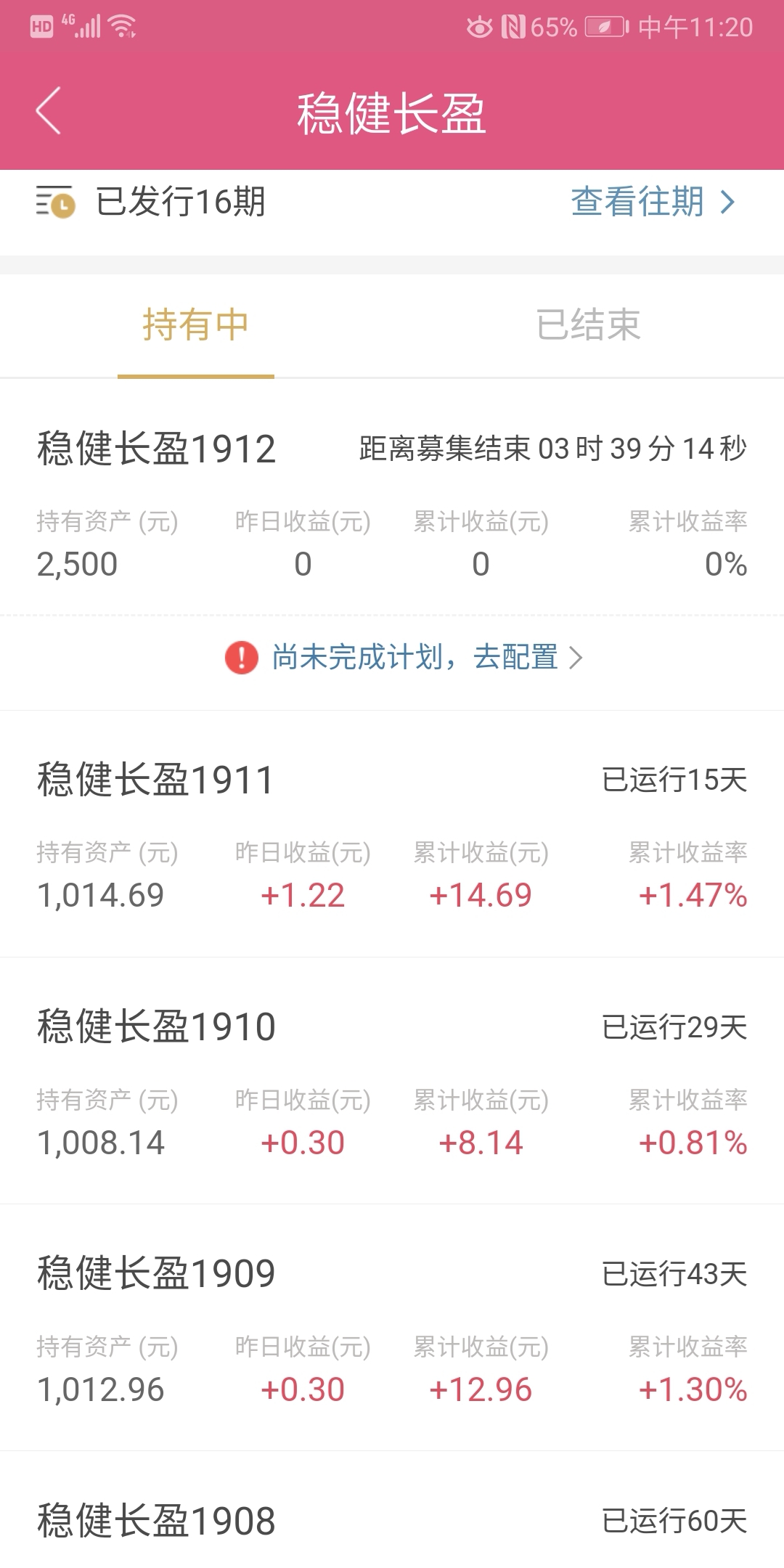
Task: Open the 稳健长盈1909 holding card
Action: click(x=392, y=1328)
